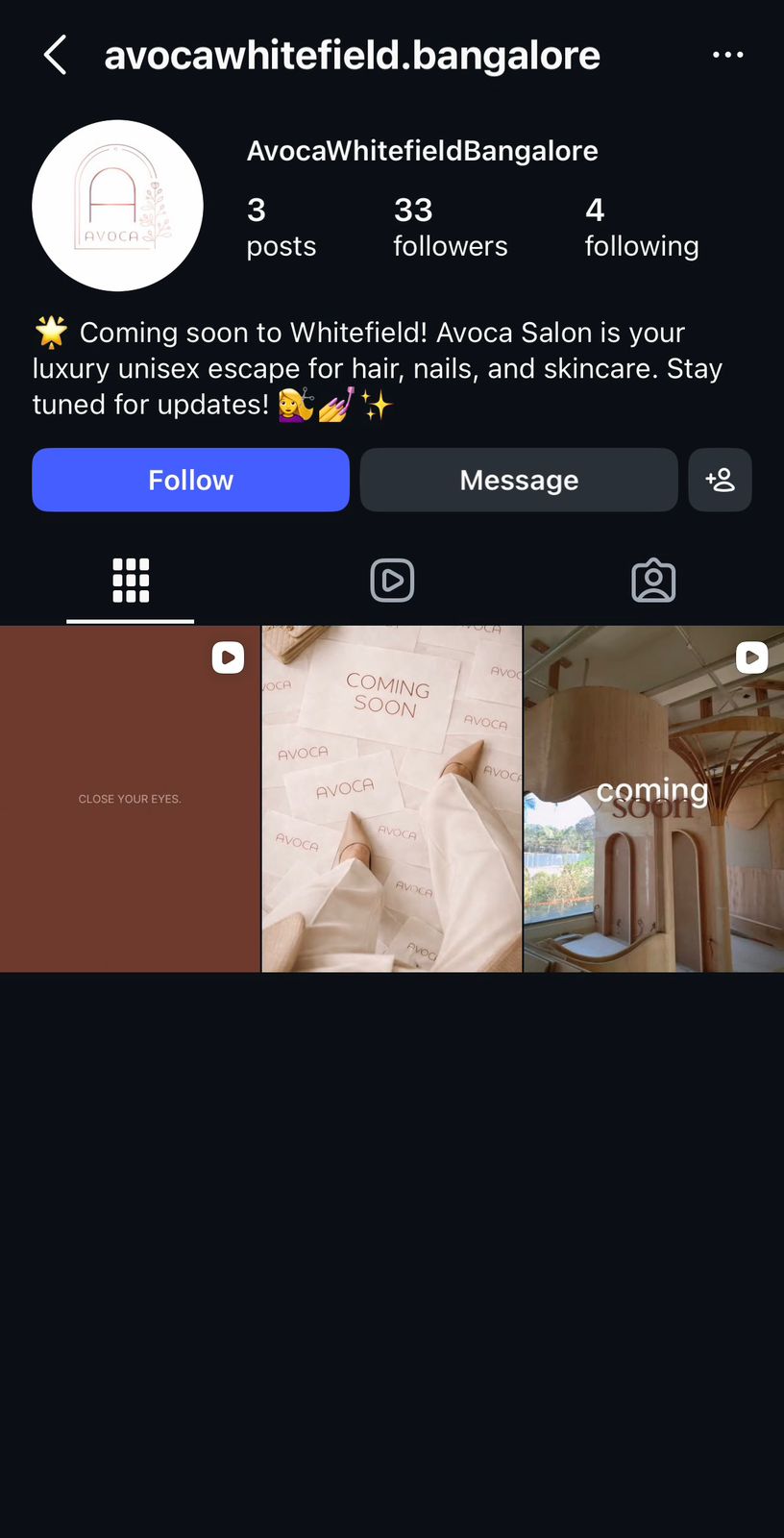Open the "Close your eyes" reel
This screenshot has height=1538, width=784.
tap(130, 799)
